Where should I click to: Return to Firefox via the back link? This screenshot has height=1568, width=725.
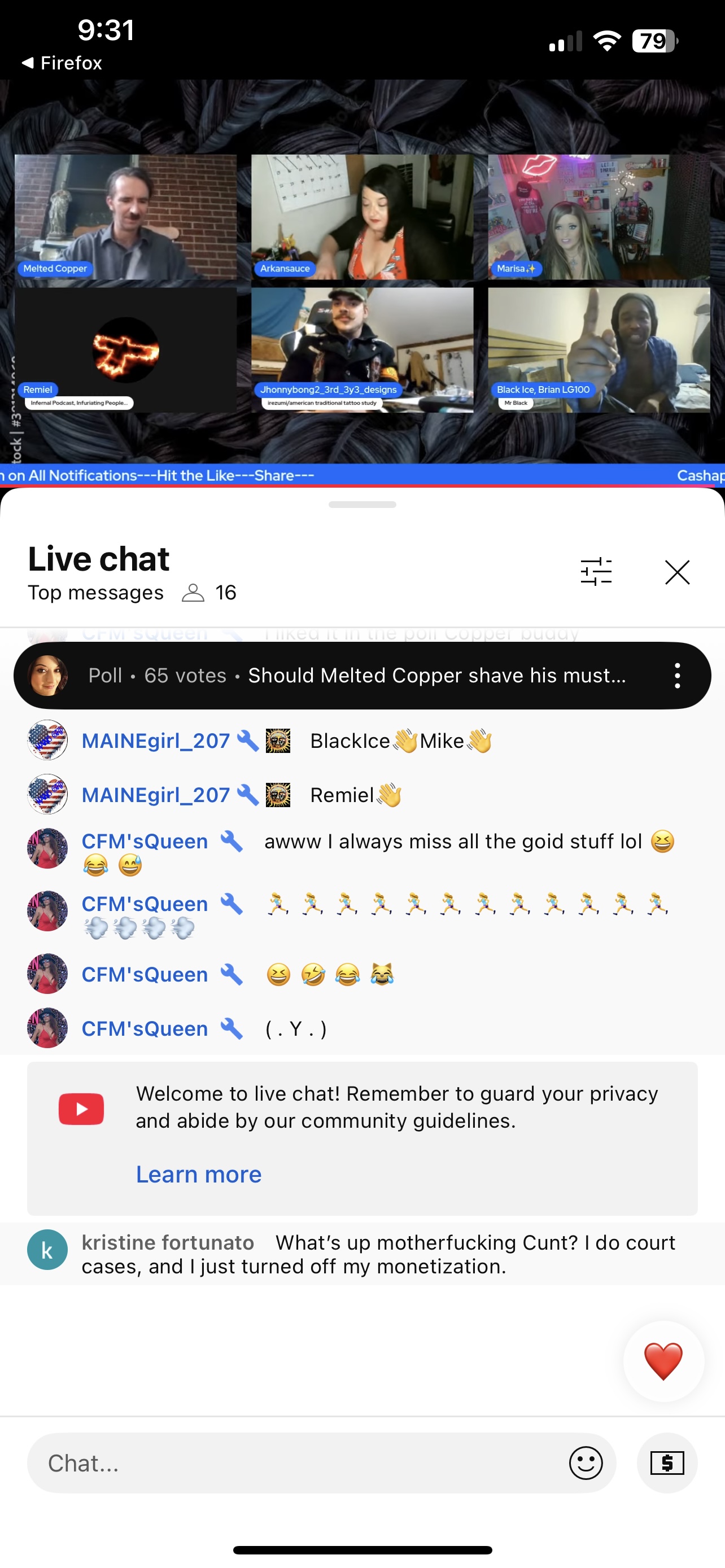(x=62, y=63)
